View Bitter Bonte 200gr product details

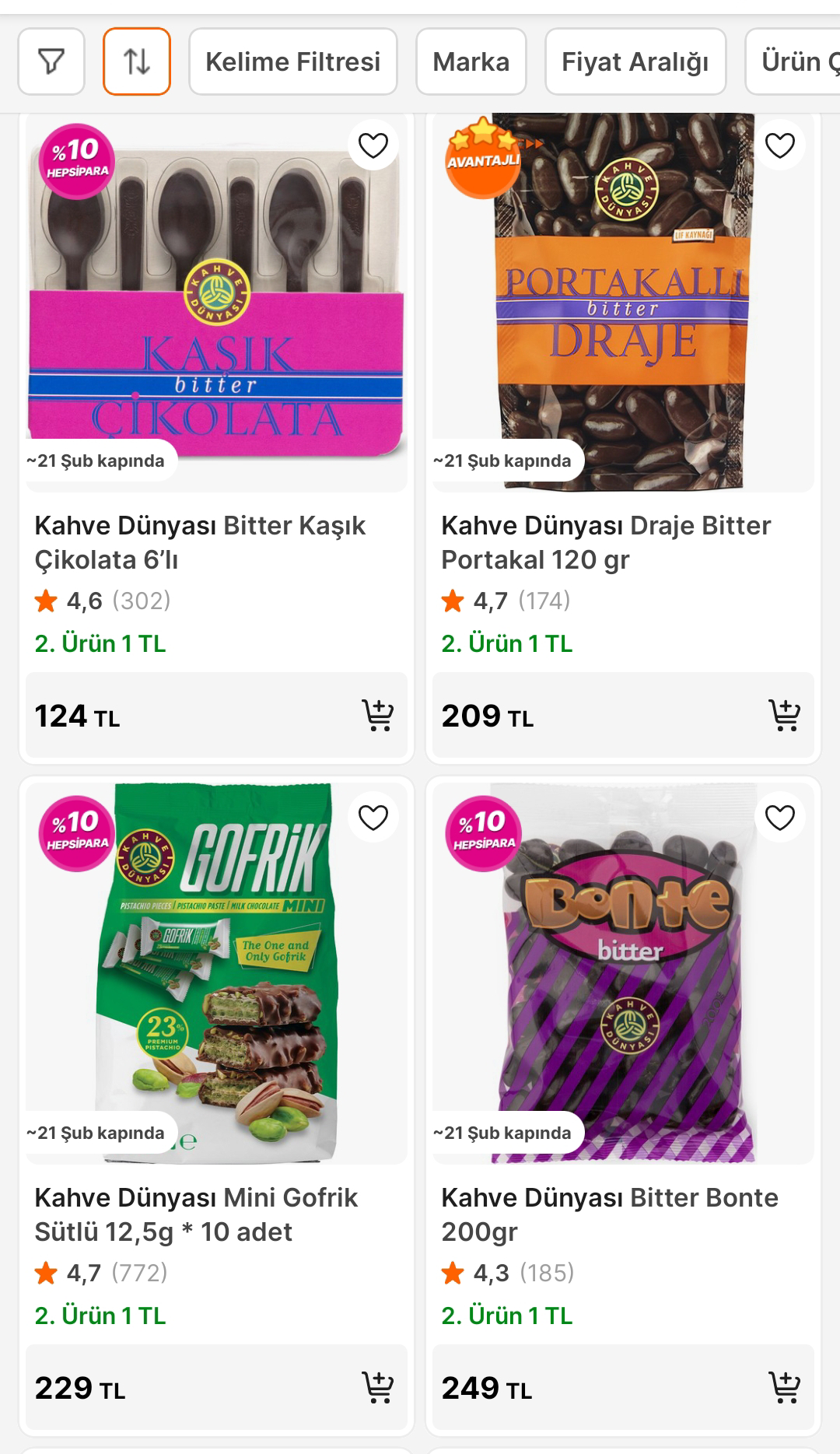(609, 1214)
